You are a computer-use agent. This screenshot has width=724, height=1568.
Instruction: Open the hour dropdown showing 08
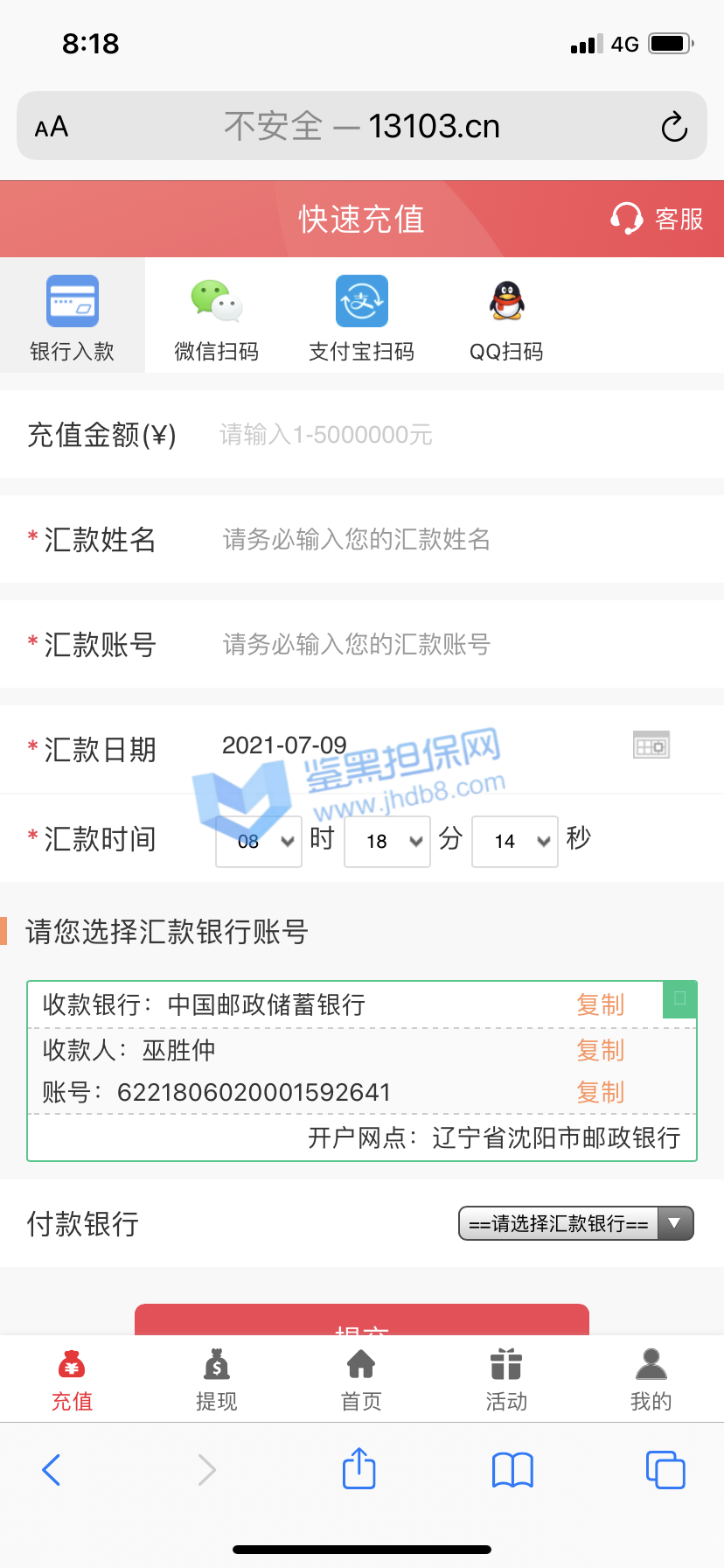tap(259, 842)
